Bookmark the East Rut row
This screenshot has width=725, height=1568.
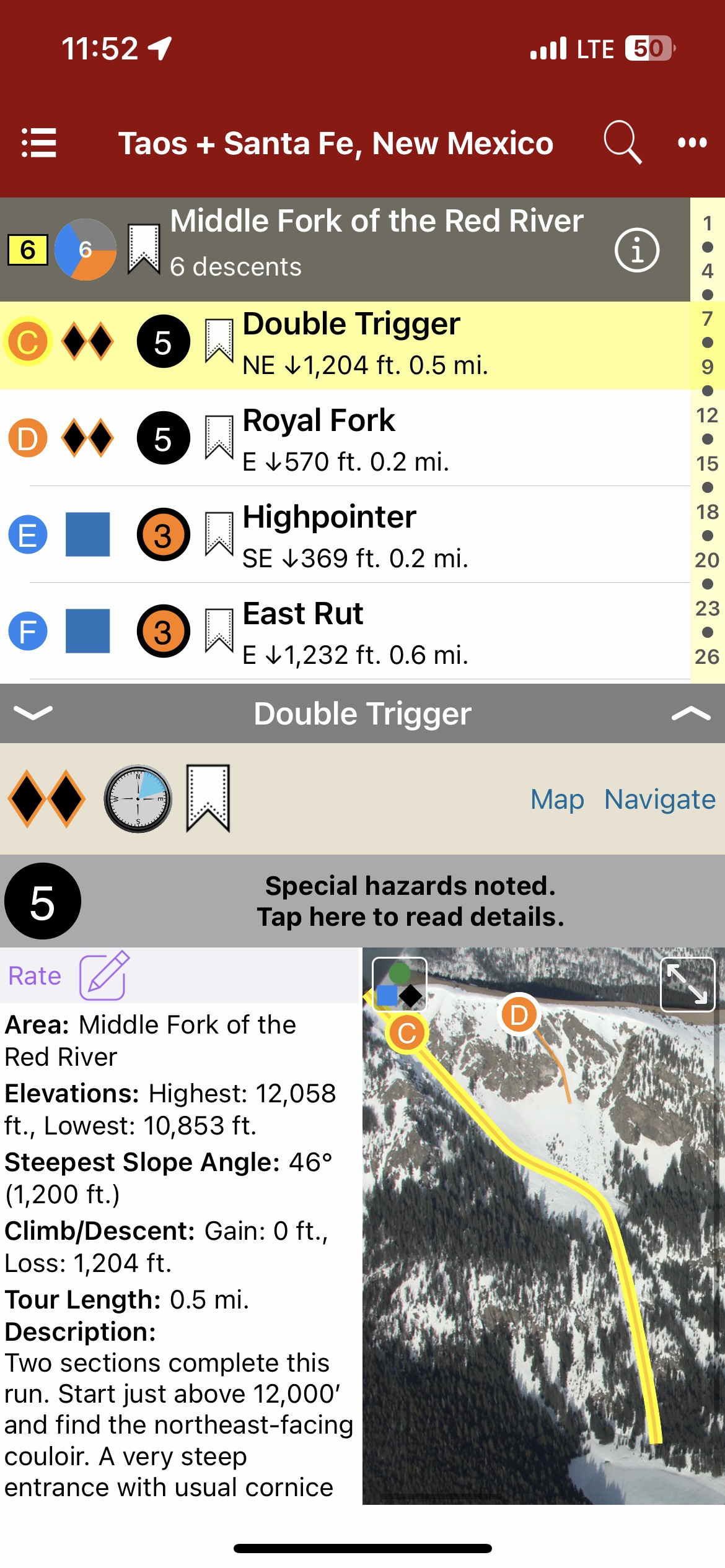pyautogui.click(x=219, y=632)
